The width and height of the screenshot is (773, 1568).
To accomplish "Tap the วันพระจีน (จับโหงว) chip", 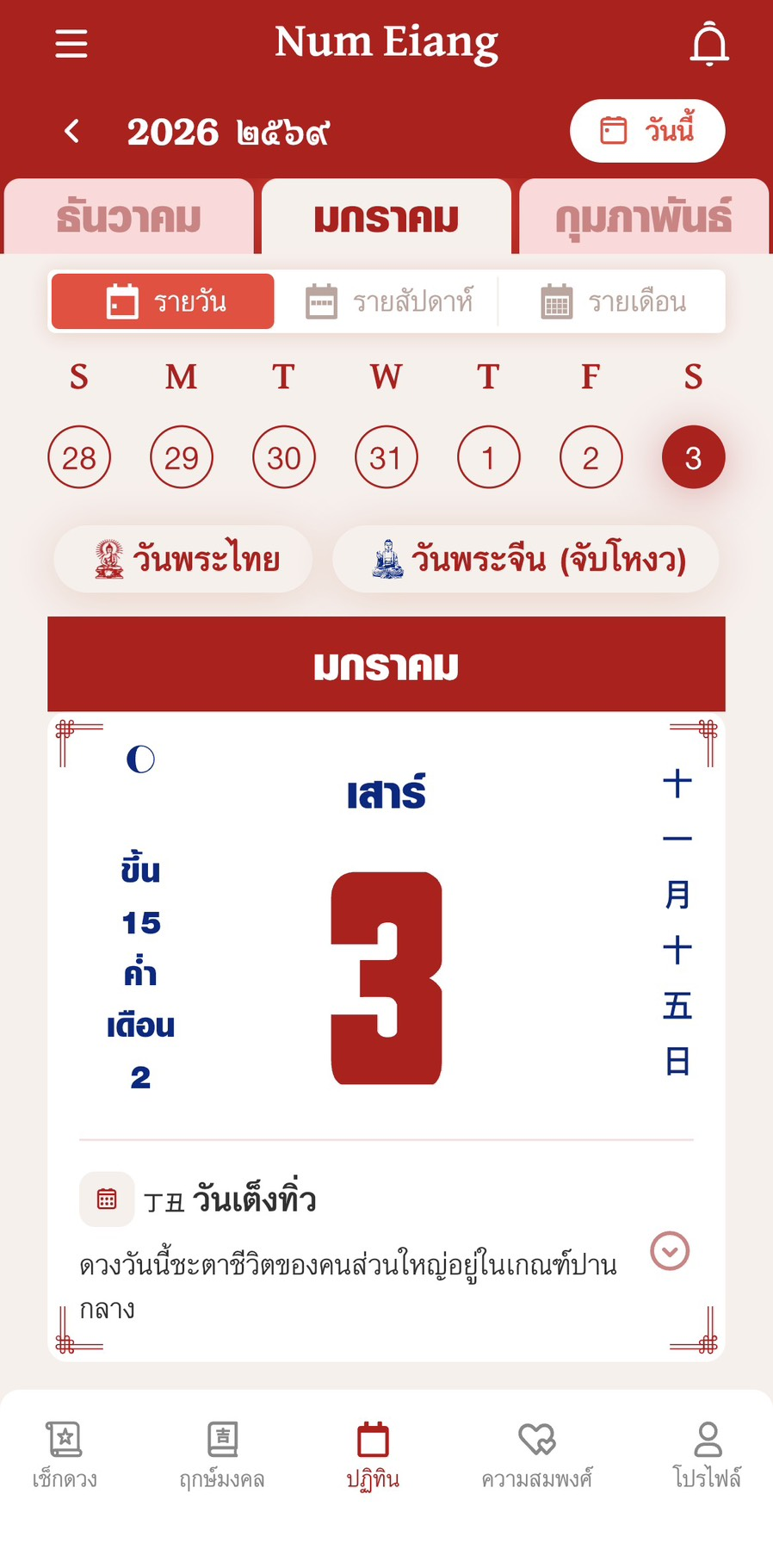I will pos(526,560).
